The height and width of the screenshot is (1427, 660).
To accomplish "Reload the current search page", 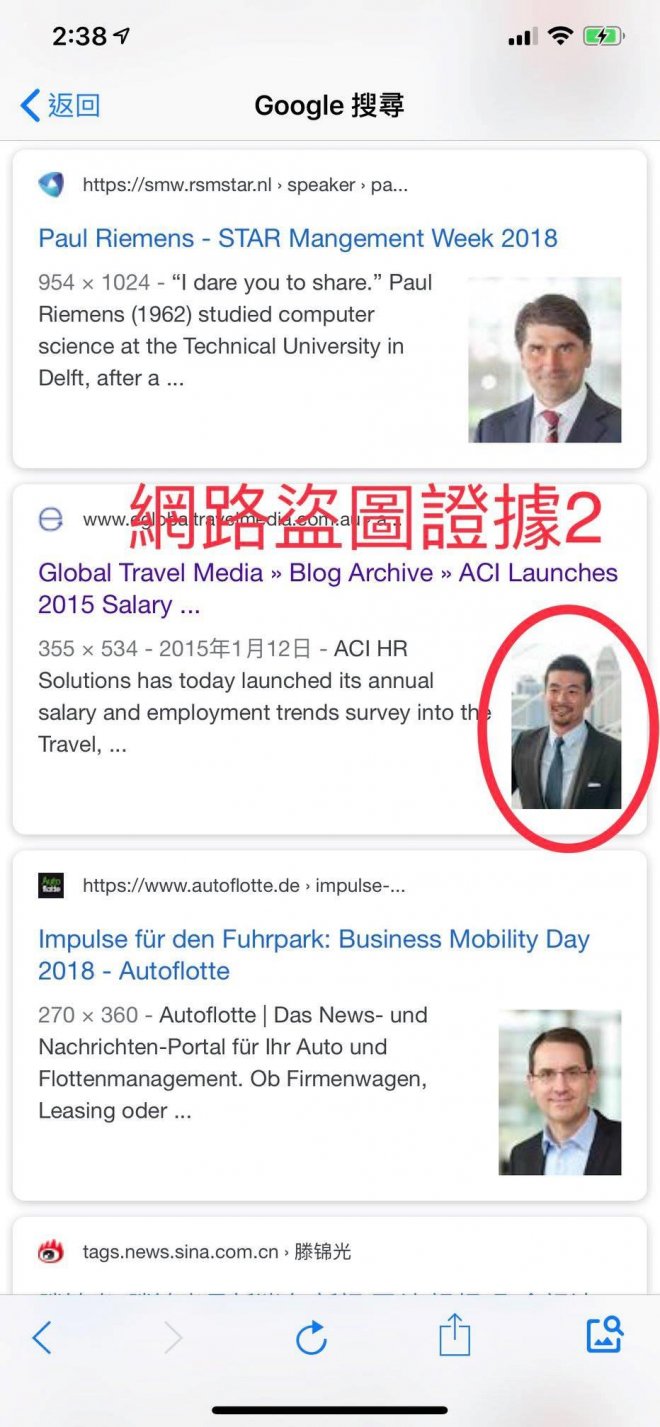I will pos(311,1337).
